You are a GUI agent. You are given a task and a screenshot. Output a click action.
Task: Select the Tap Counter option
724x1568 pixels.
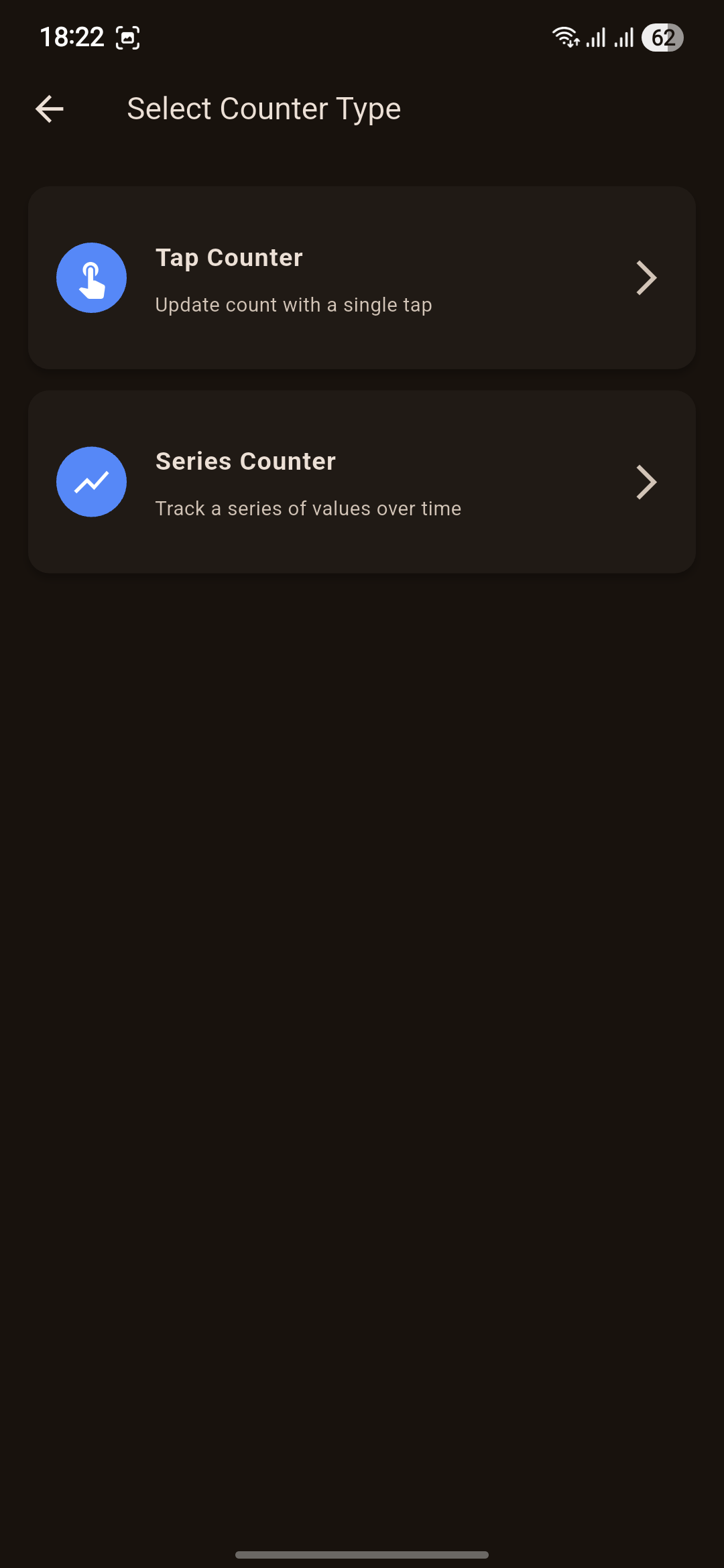pyautogui.click(x=362, y=278)
